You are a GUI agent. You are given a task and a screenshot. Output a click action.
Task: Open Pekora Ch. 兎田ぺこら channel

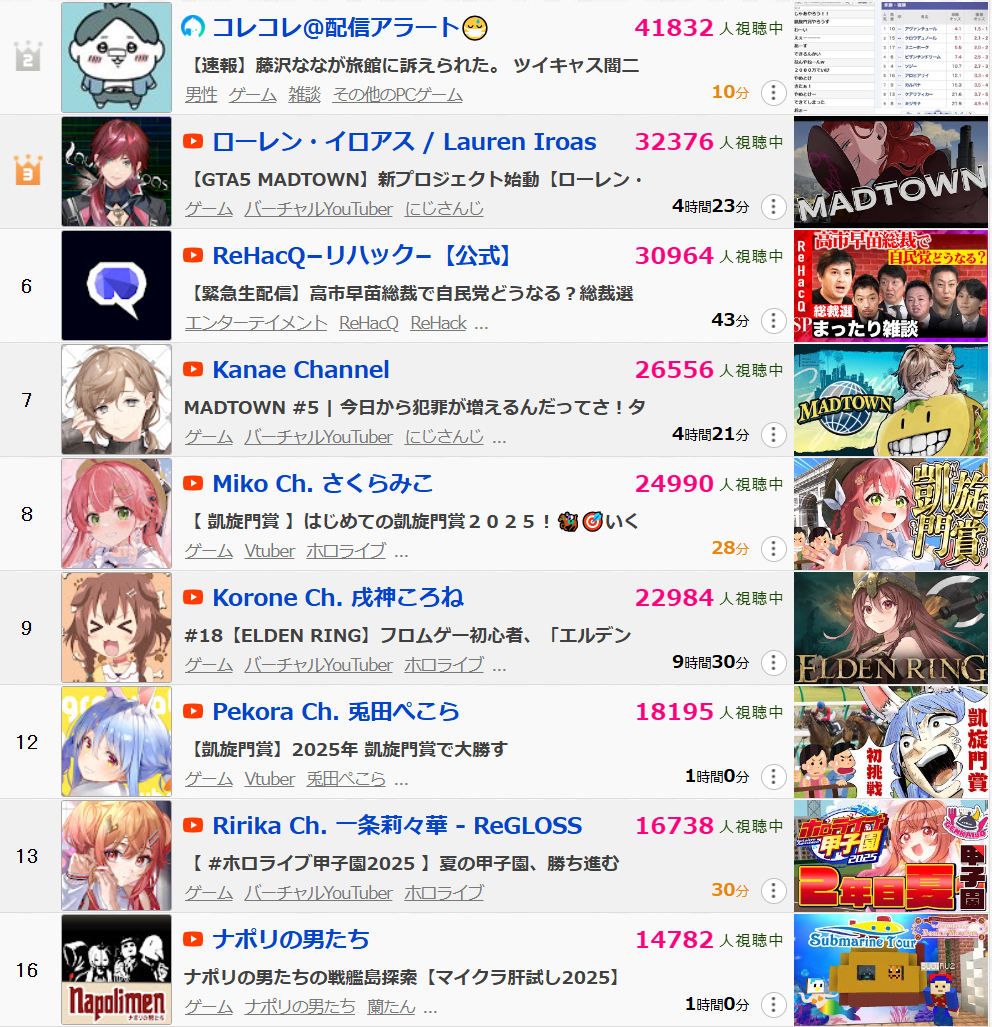coord(335,712)
